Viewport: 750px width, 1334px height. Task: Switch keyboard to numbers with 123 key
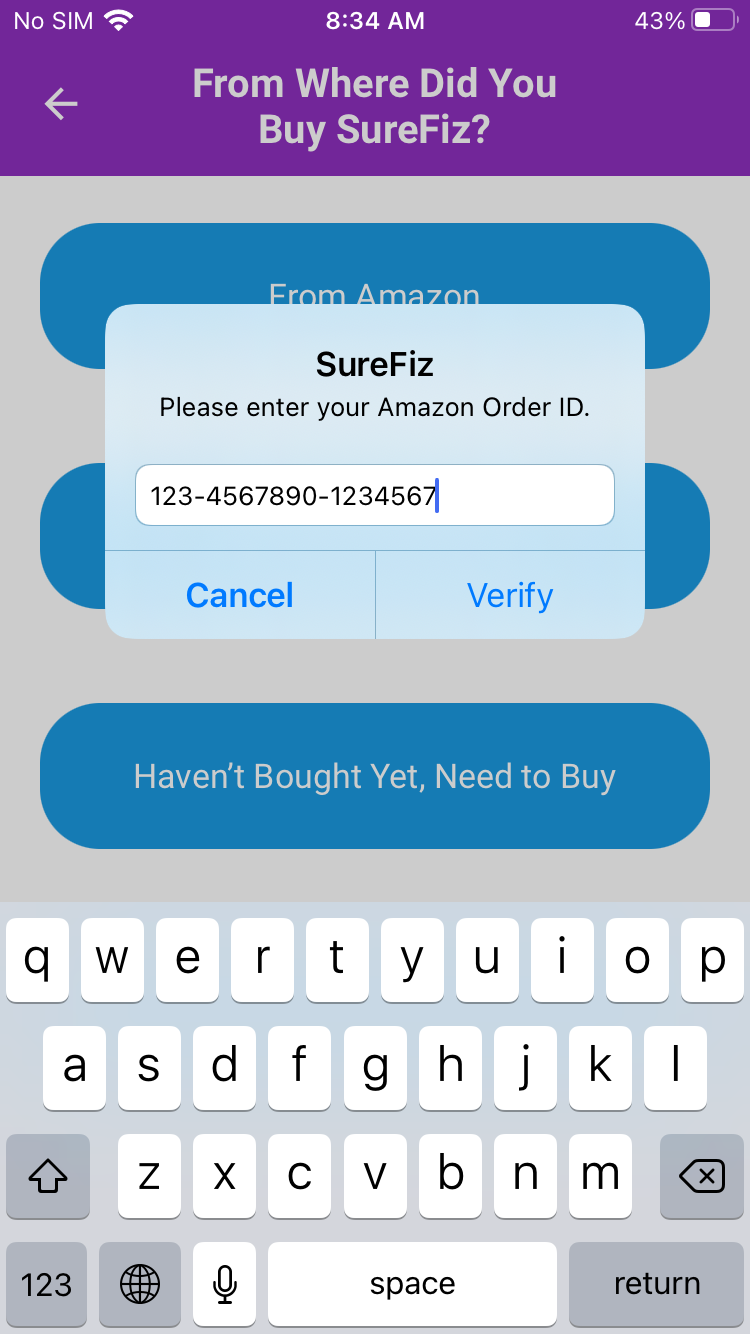pos(46,1284)
